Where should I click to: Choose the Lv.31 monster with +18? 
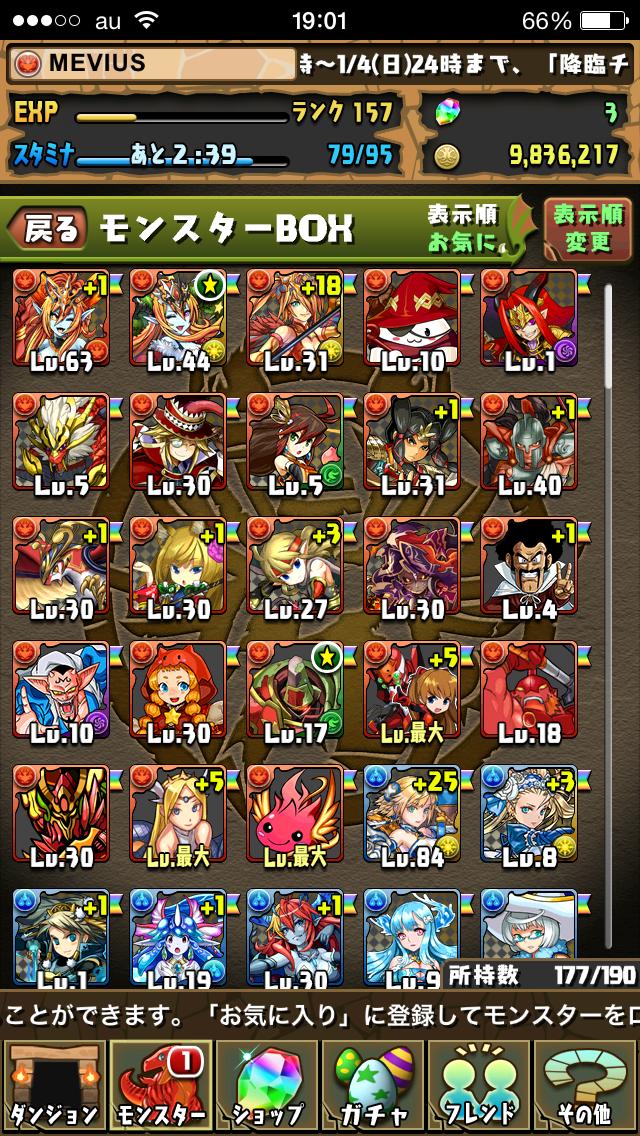(x=295, y=320)
